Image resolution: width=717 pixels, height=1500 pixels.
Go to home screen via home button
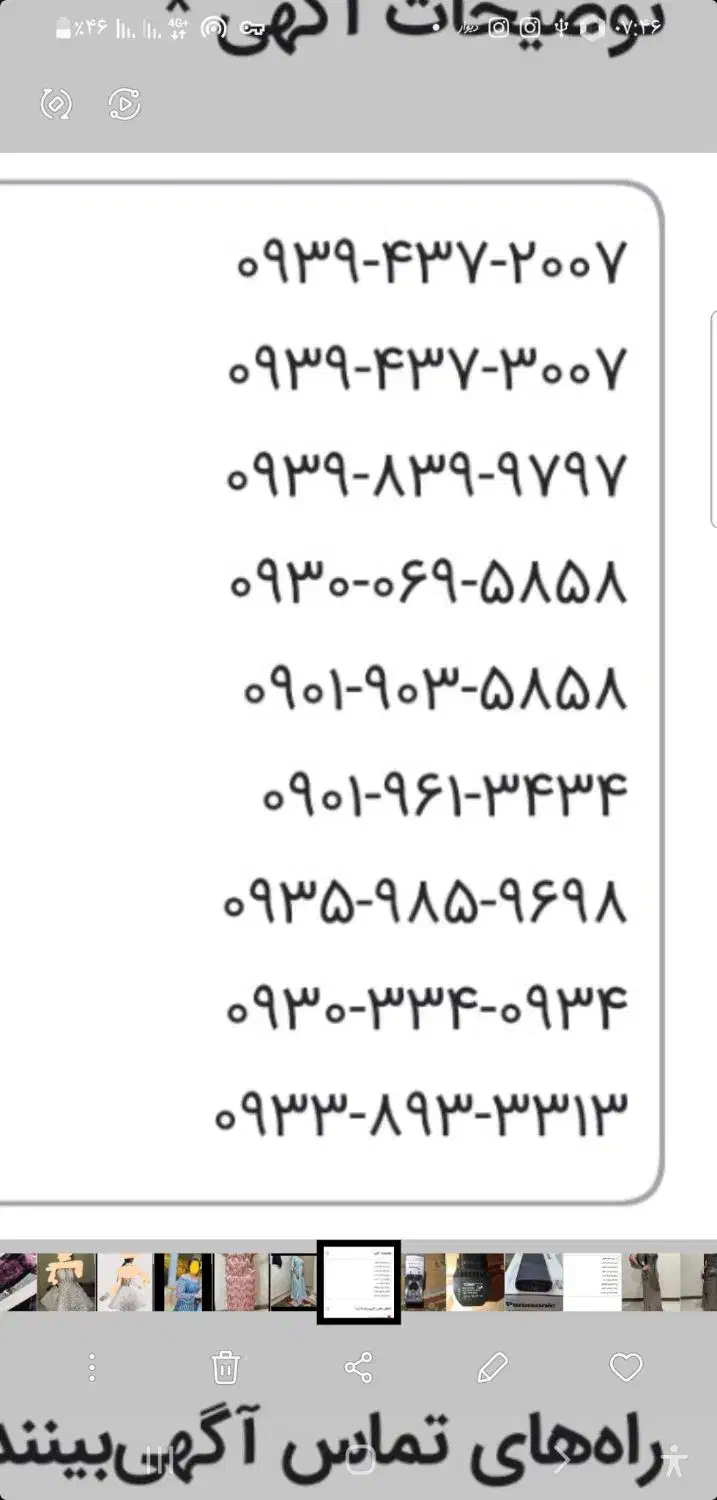coord(359,1461)
